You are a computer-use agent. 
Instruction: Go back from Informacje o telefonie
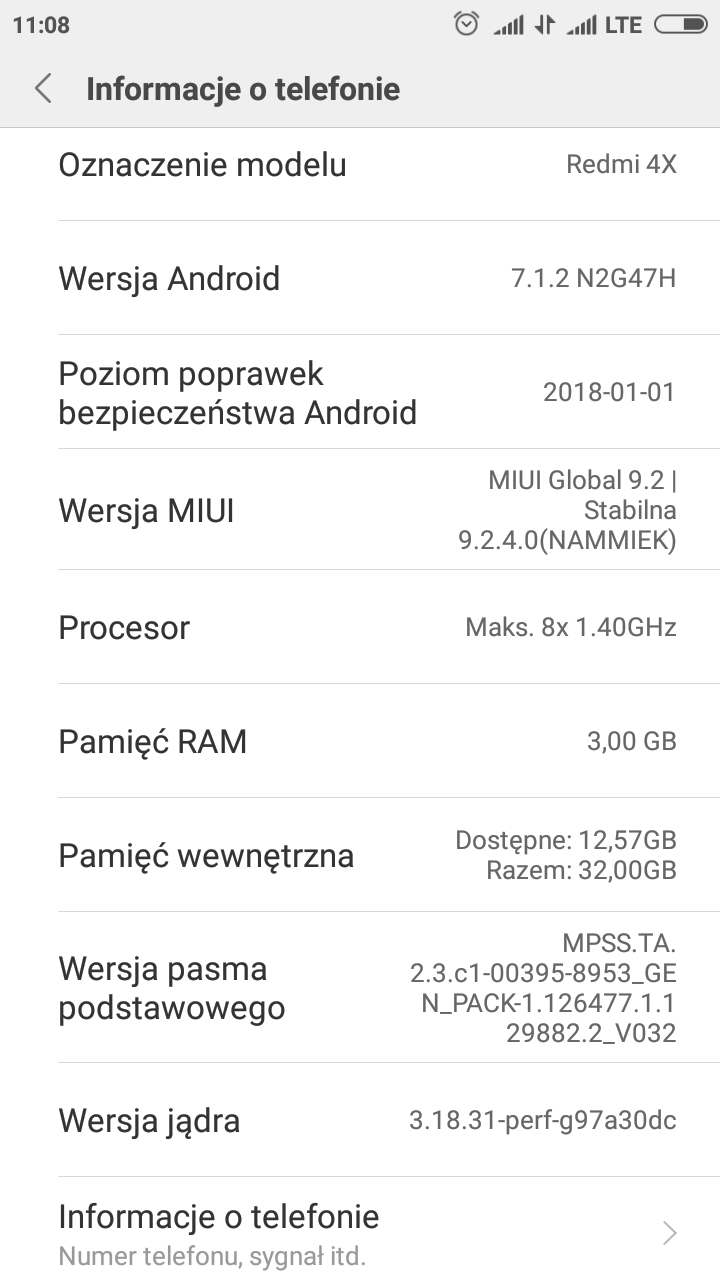(43, 89)
